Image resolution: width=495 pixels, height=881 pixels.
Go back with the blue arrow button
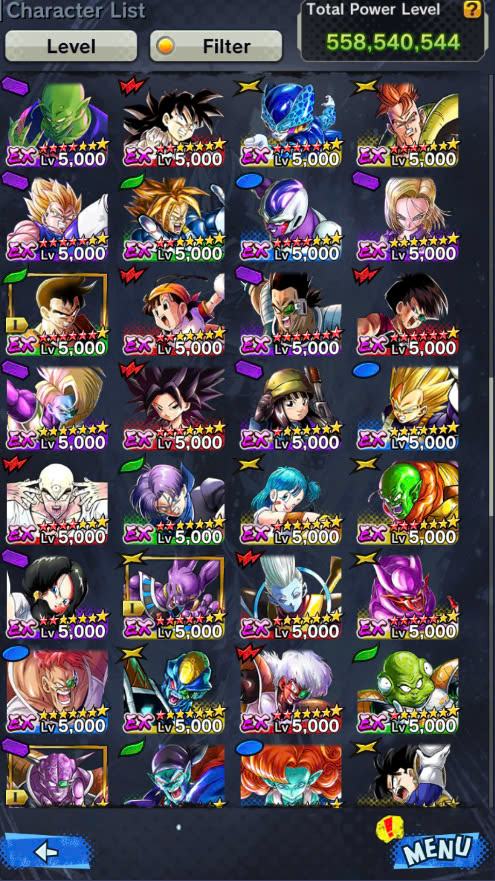(x=47, y=852)
